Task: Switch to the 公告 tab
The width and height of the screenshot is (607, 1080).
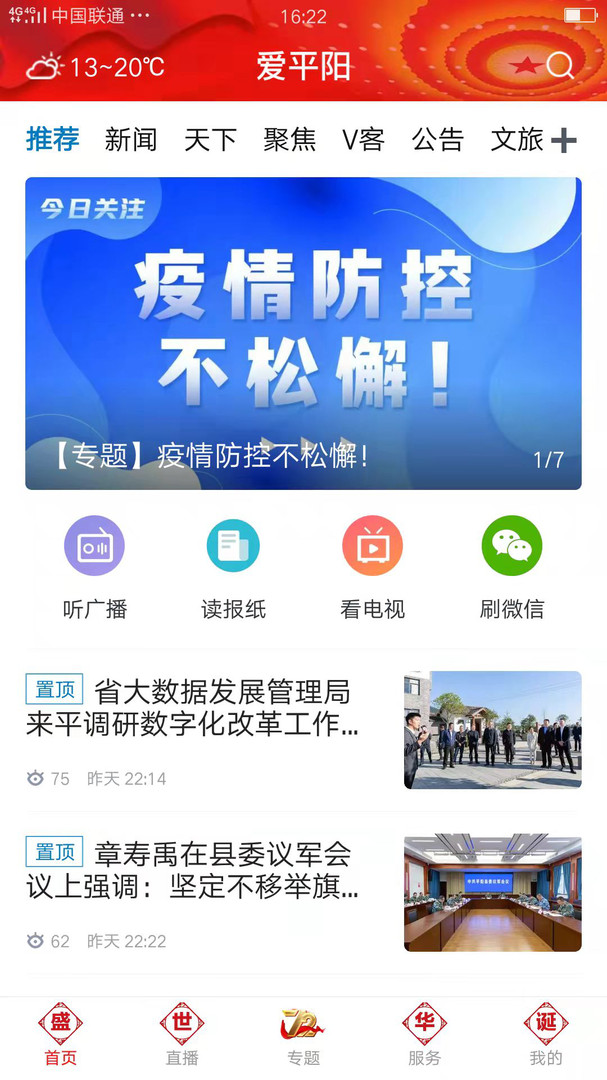Action: click(438, 140)
